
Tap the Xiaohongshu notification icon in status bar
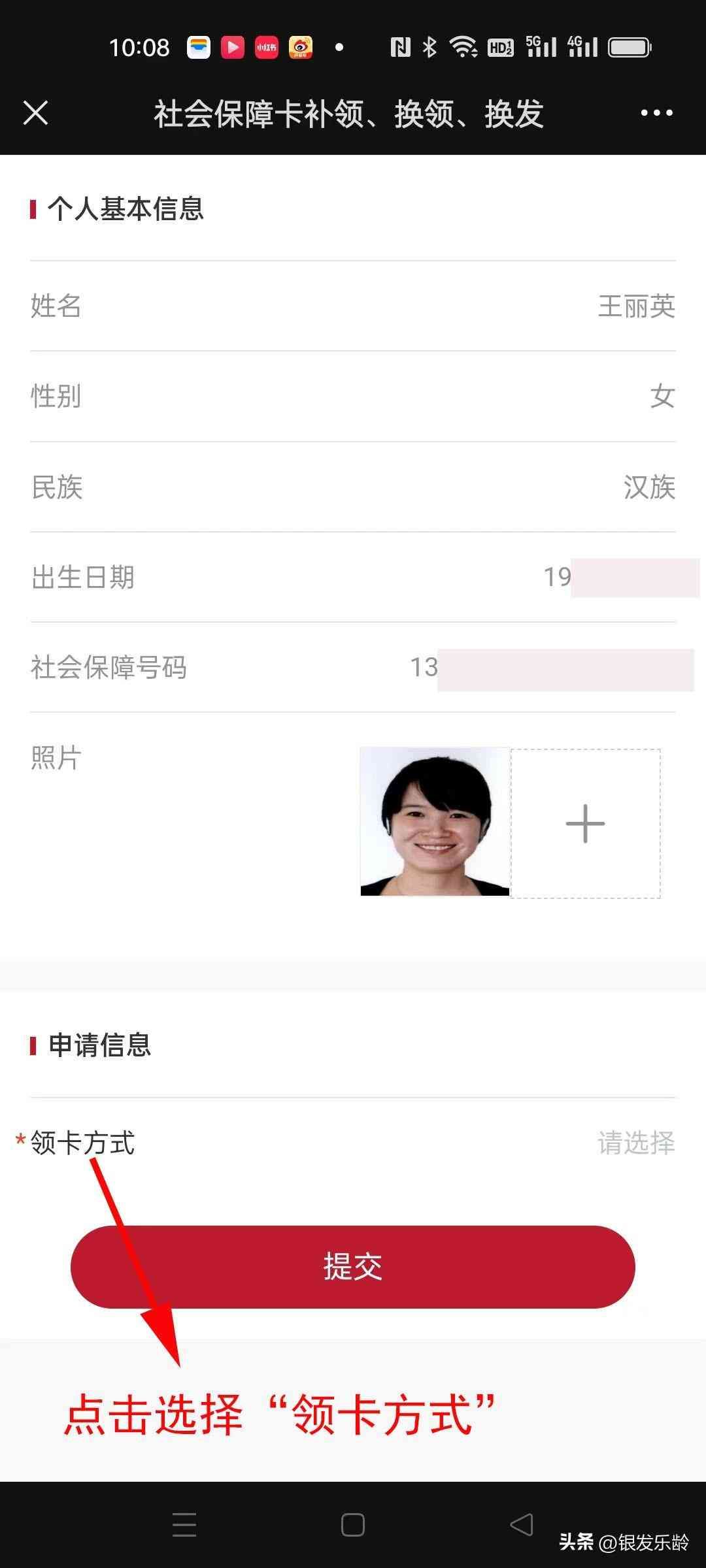click(x=265, y=47)
